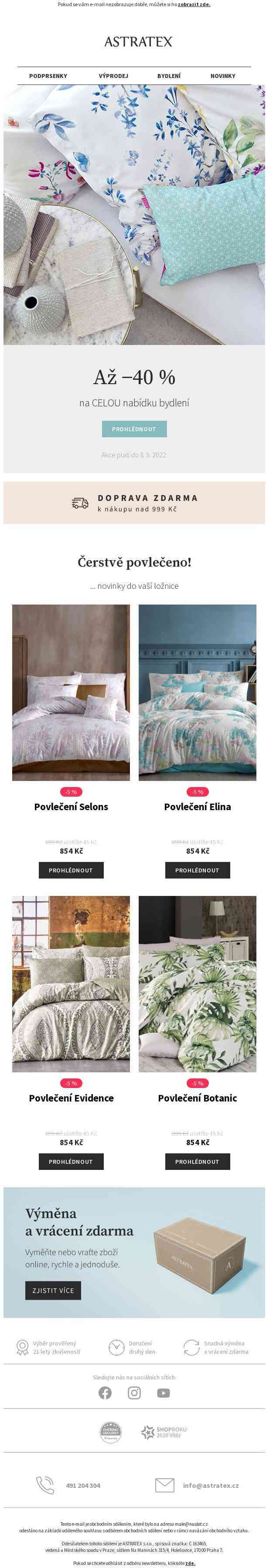This screenshot has height=1568, width=266.
Task: Open the YouTube channel icon
Action: (164, 1393)
